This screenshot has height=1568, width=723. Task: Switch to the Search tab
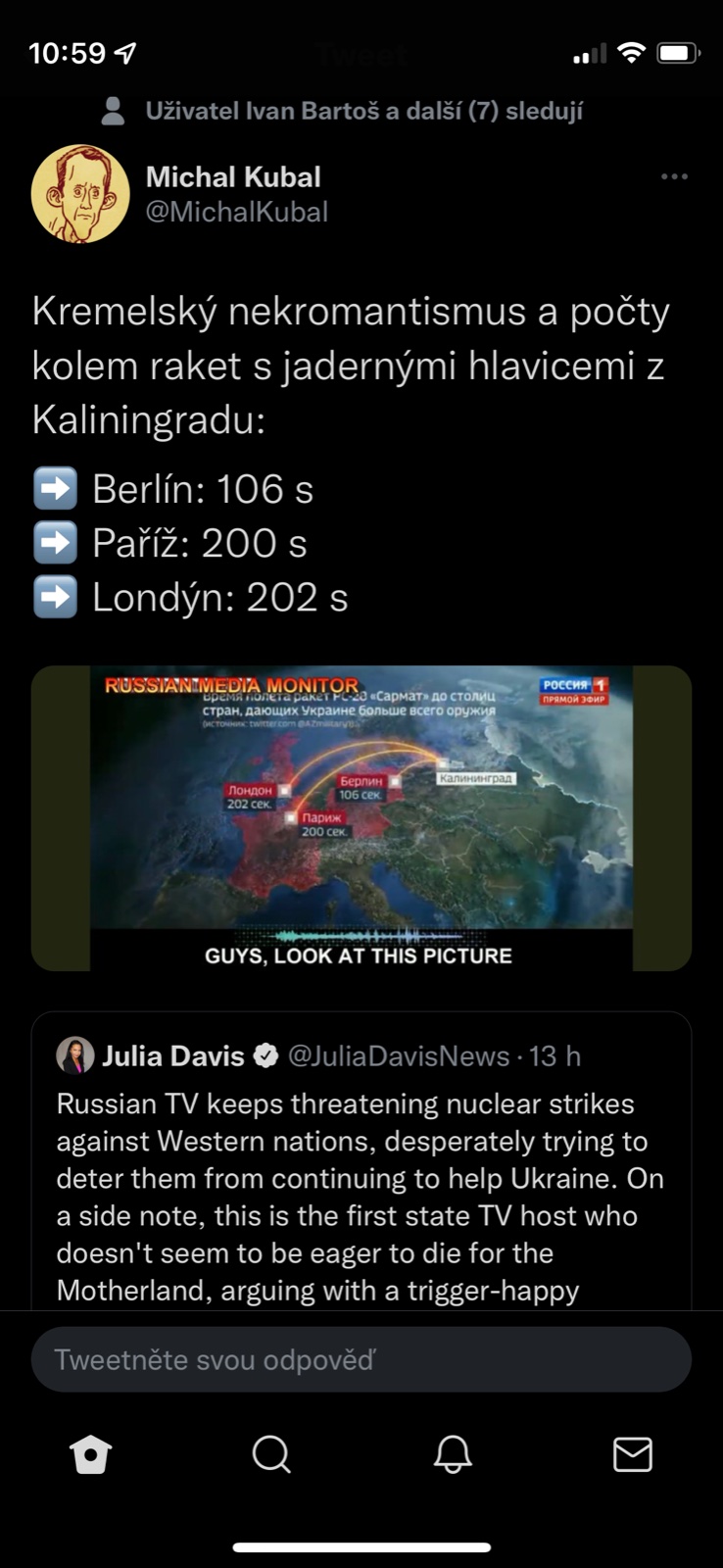[271, 1454]
